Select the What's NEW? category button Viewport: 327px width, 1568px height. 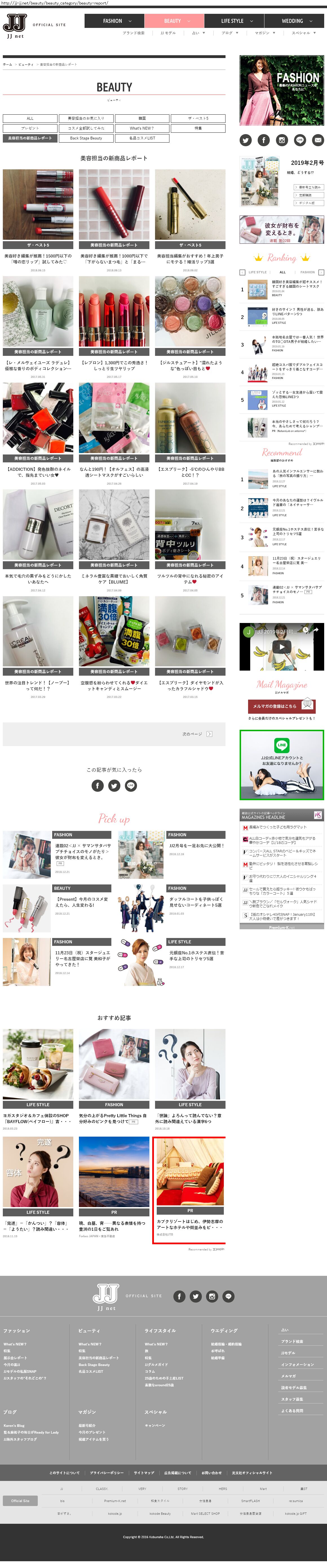point(142,128)
